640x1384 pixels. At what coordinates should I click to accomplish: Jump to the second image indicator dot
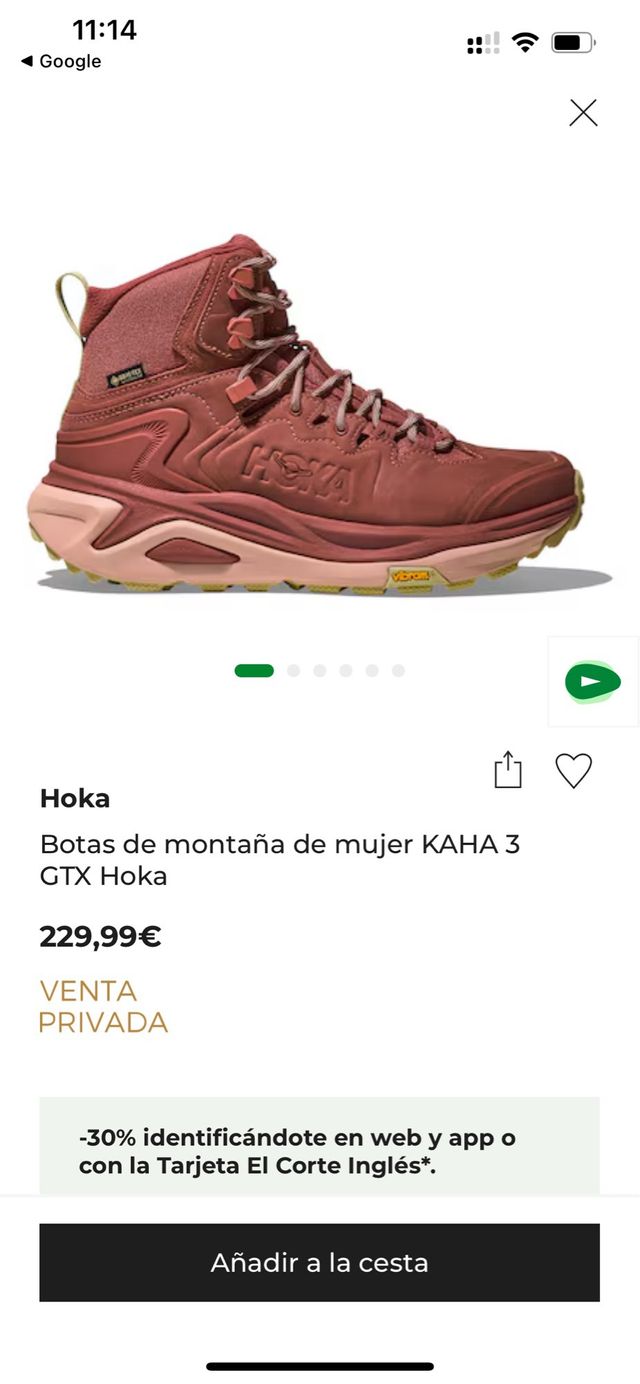point(294,671)
